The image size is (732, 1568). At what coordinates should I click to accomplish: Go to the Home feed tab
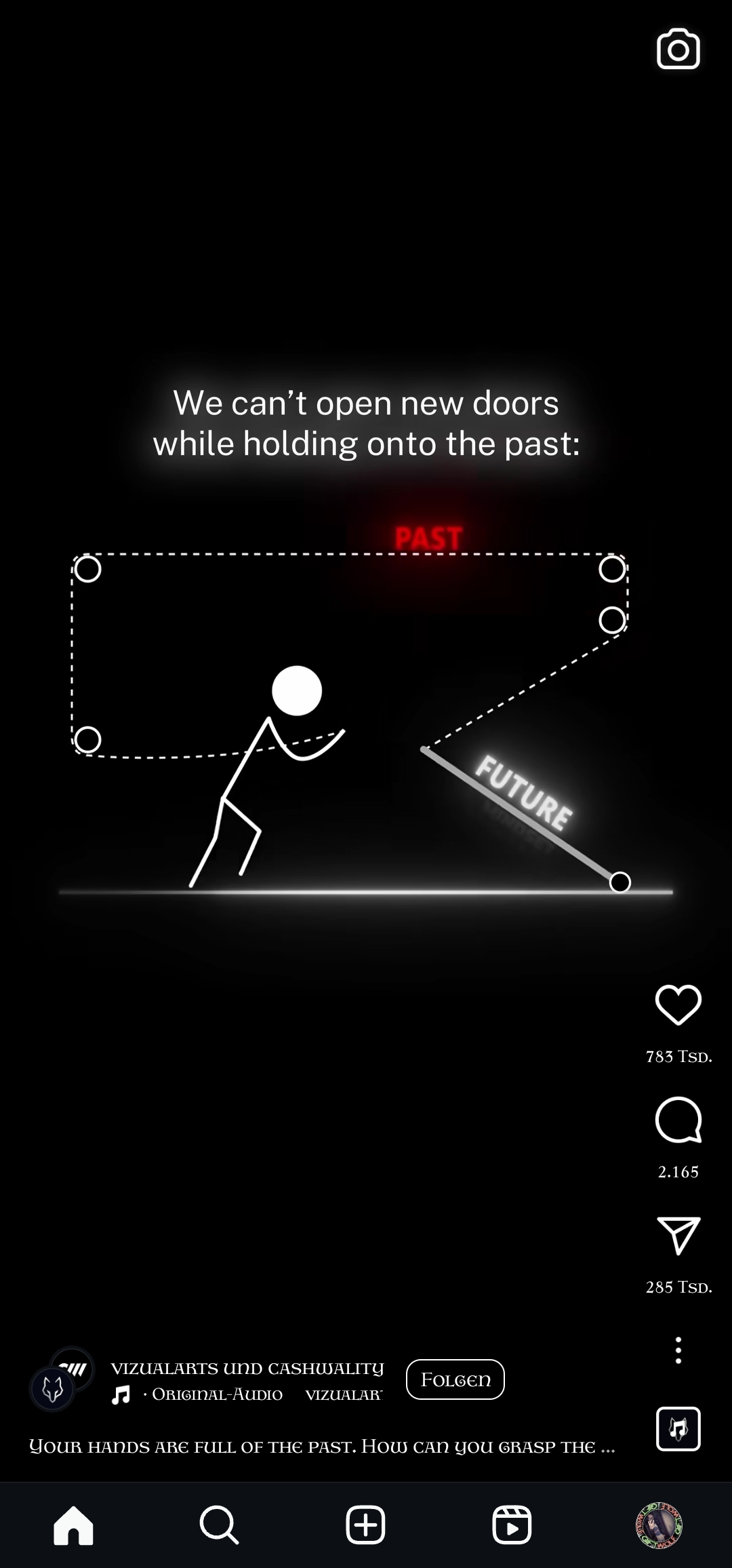coord(73,1525)
